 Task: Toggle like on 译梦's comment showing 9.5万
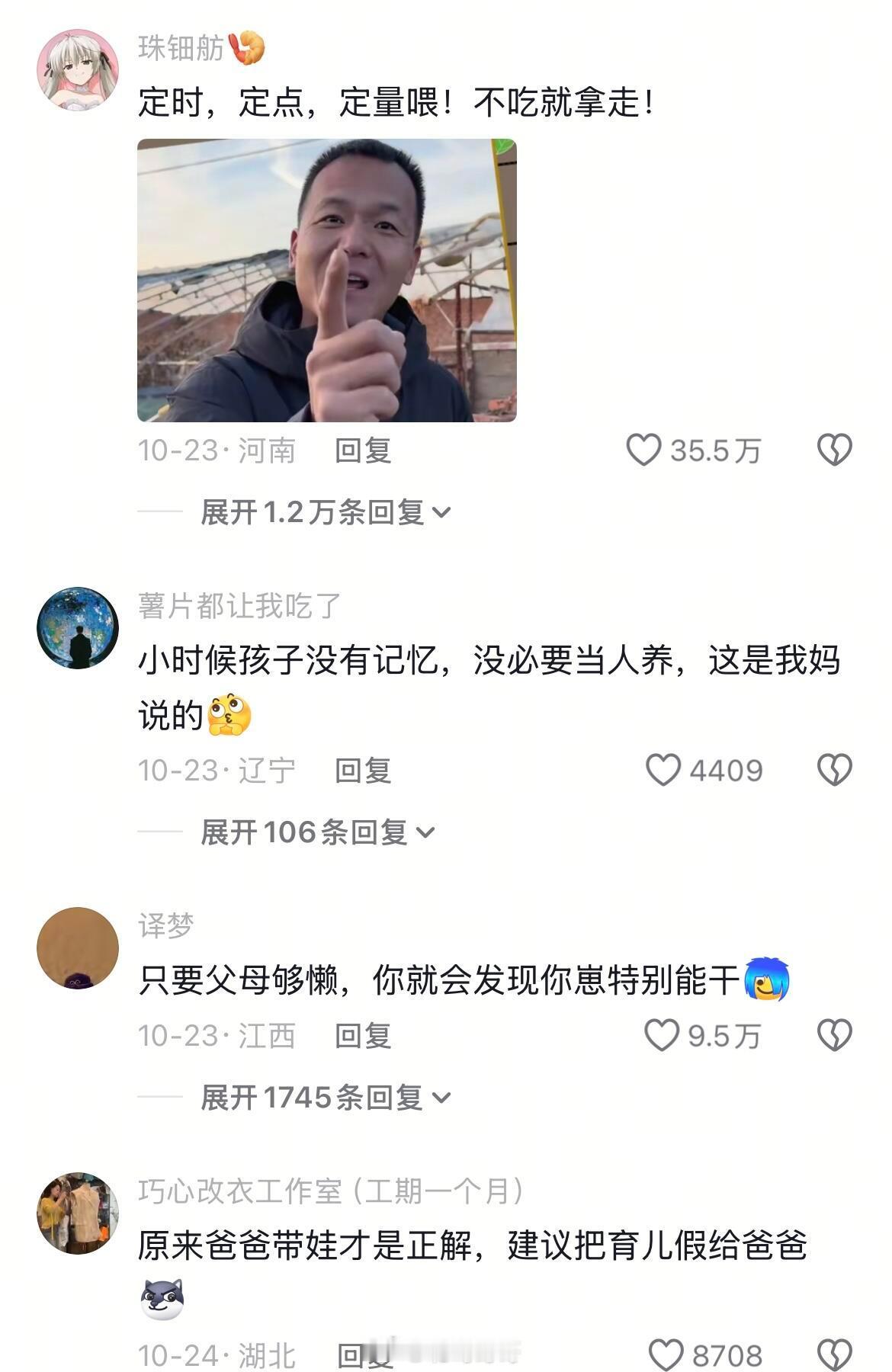[665, 1035]
